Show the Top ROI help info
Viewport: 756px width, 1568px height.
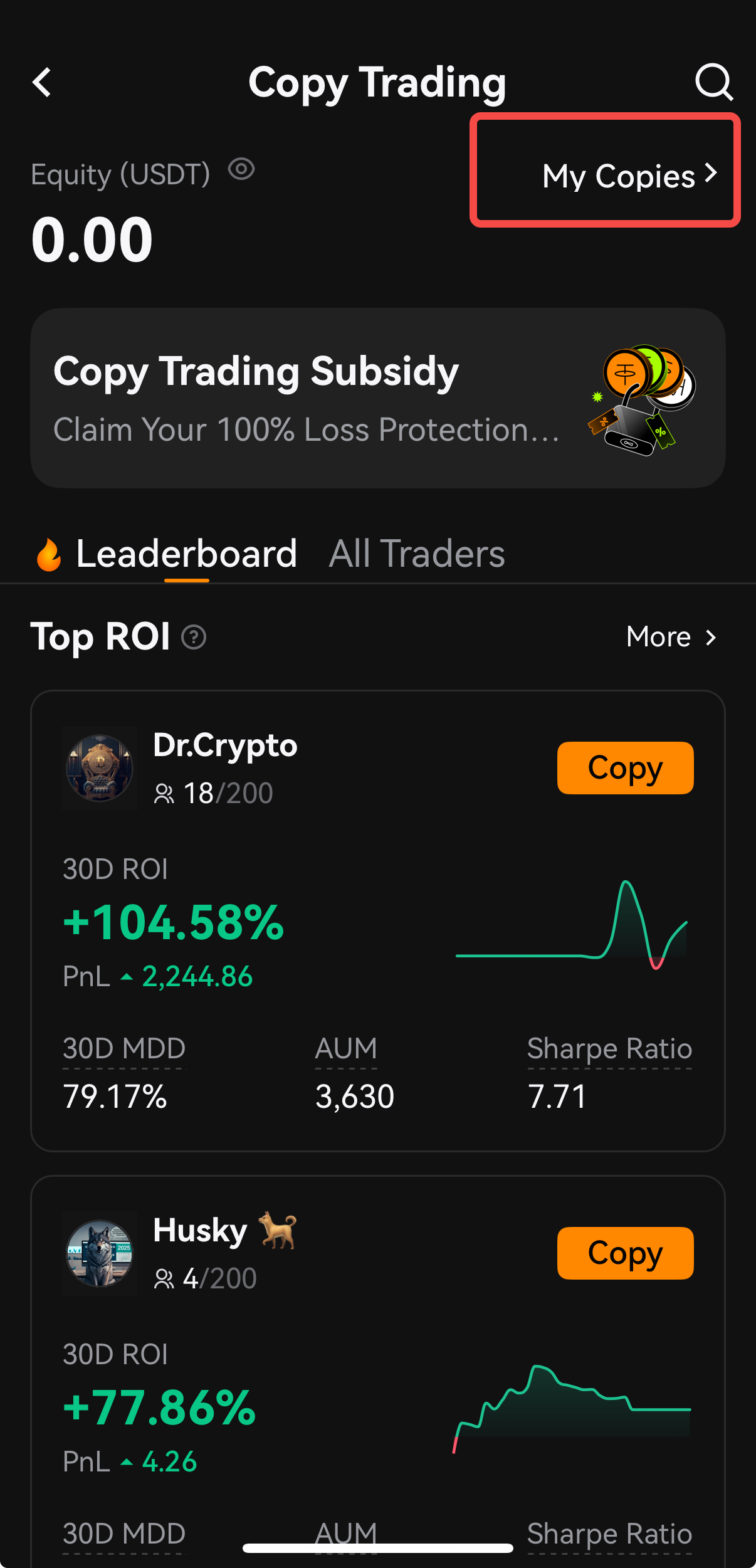coord(194,637)
